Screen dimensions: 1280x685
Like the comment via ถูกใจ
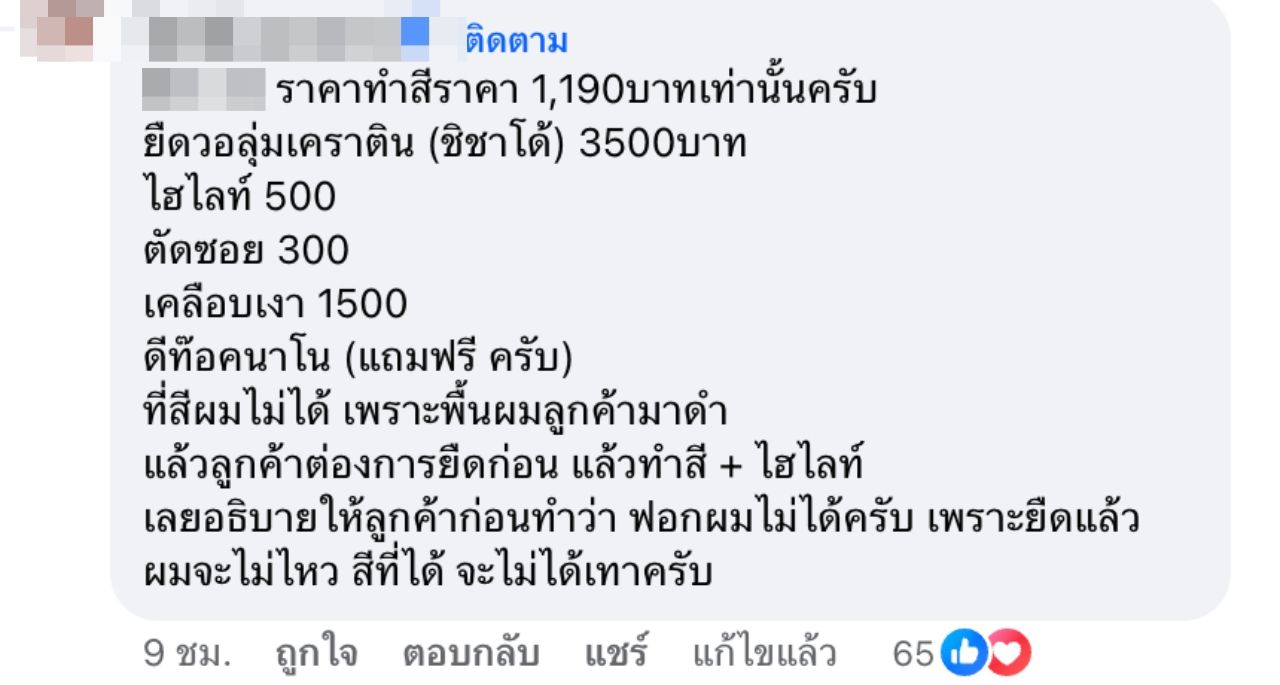coord(316,655)
